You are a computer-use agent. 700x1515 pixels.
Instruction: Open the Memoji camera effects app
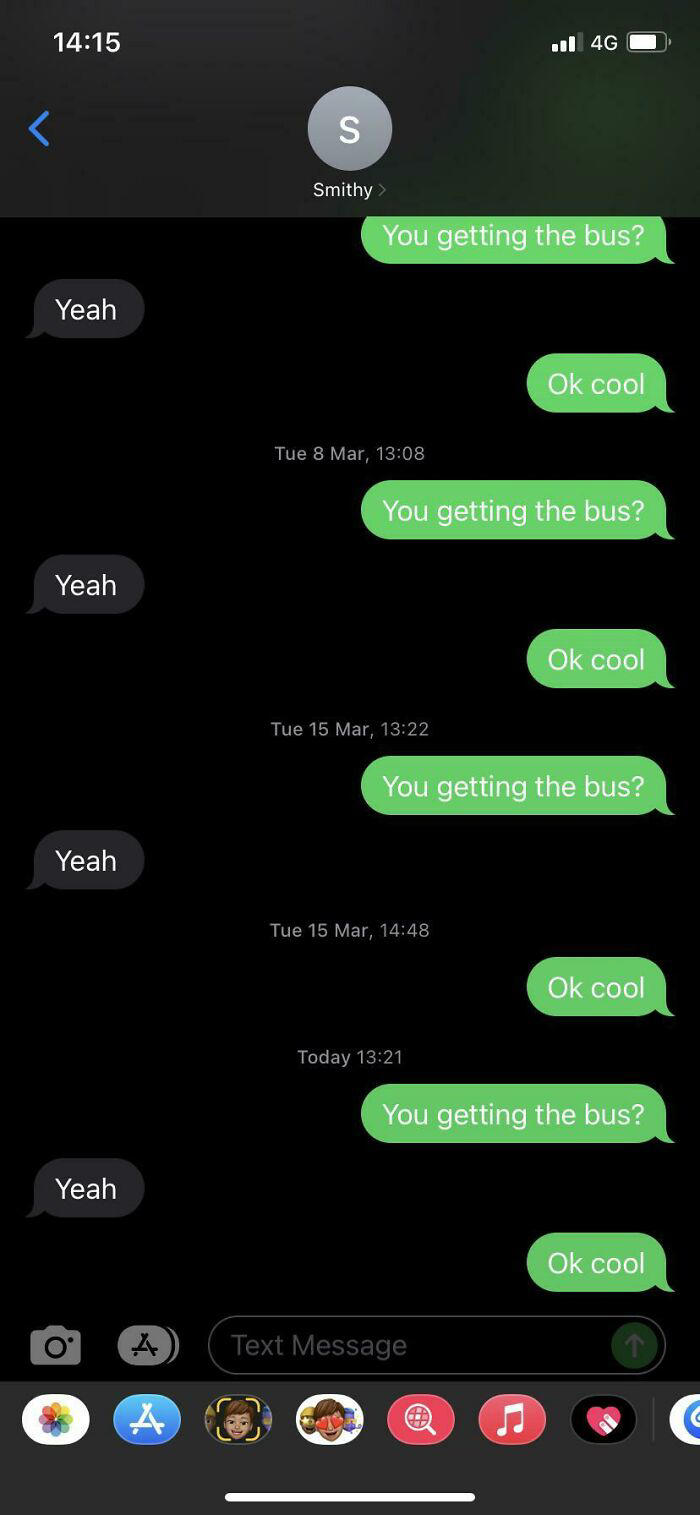tap(238, 1419)
